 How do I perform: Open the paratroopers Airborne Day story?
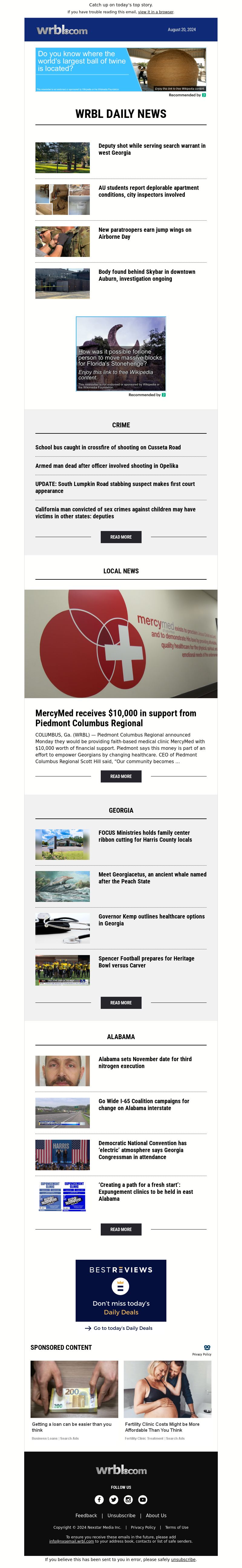pos(145,233)
